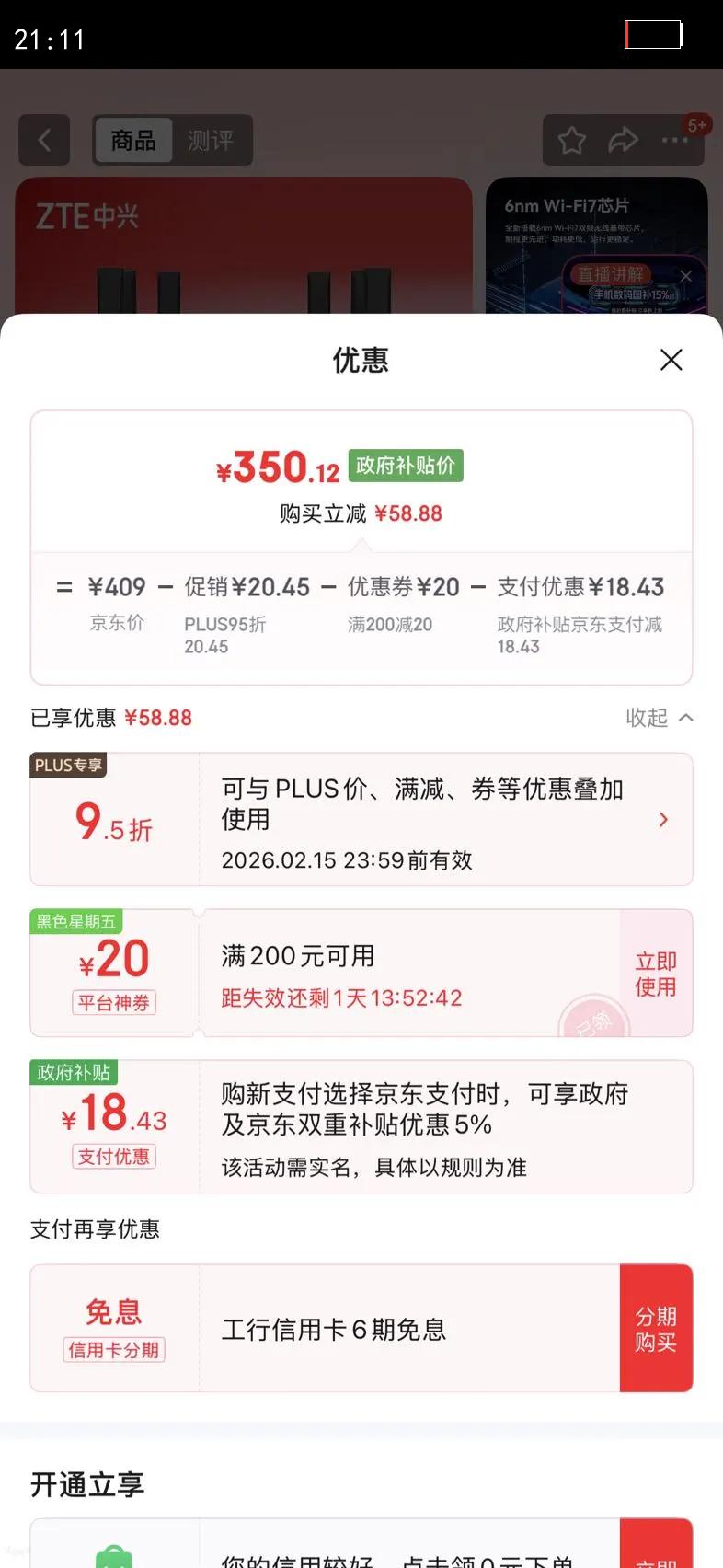Open the more options menu with 5+ badge

[x=676, y=140]
